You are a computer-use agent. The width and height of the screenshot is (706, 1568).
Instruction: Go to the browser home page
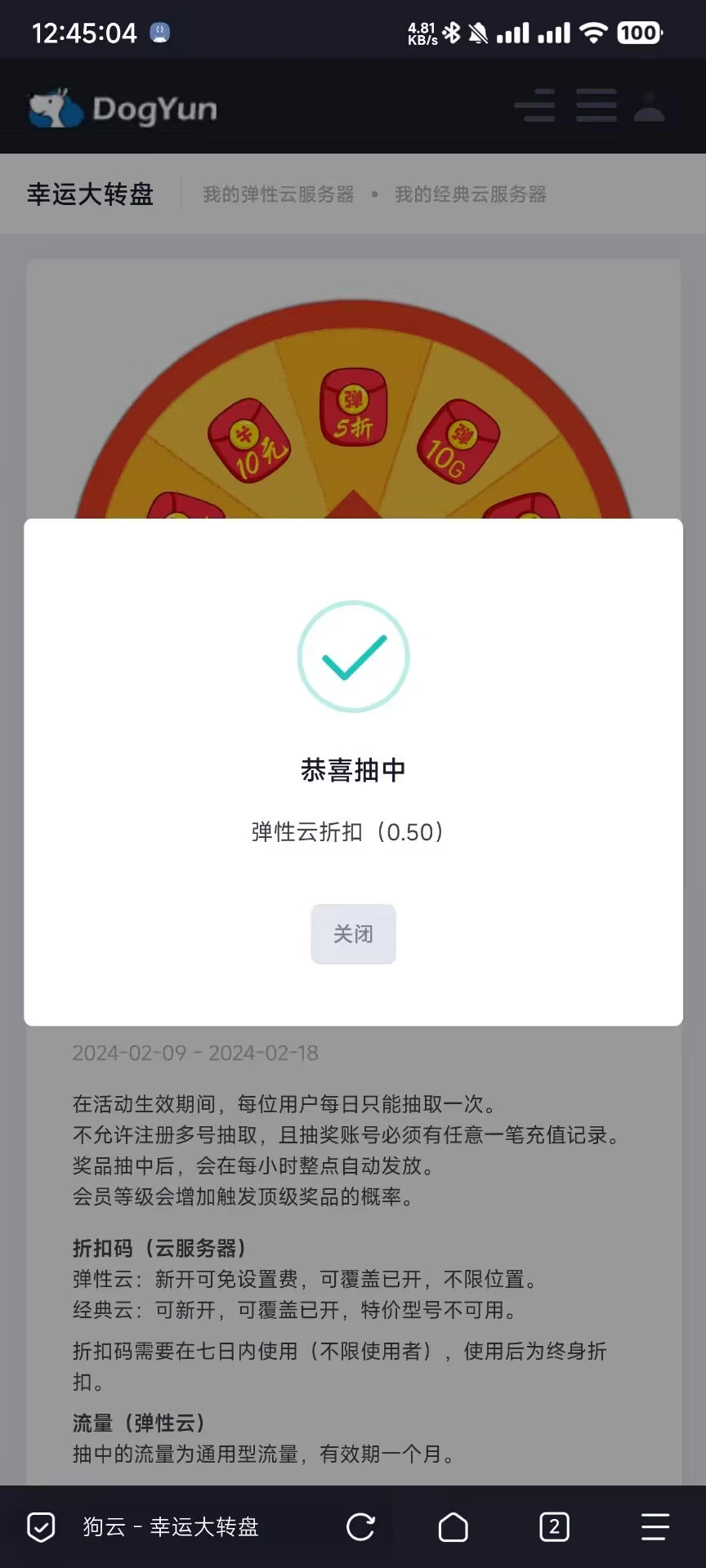453,1526
